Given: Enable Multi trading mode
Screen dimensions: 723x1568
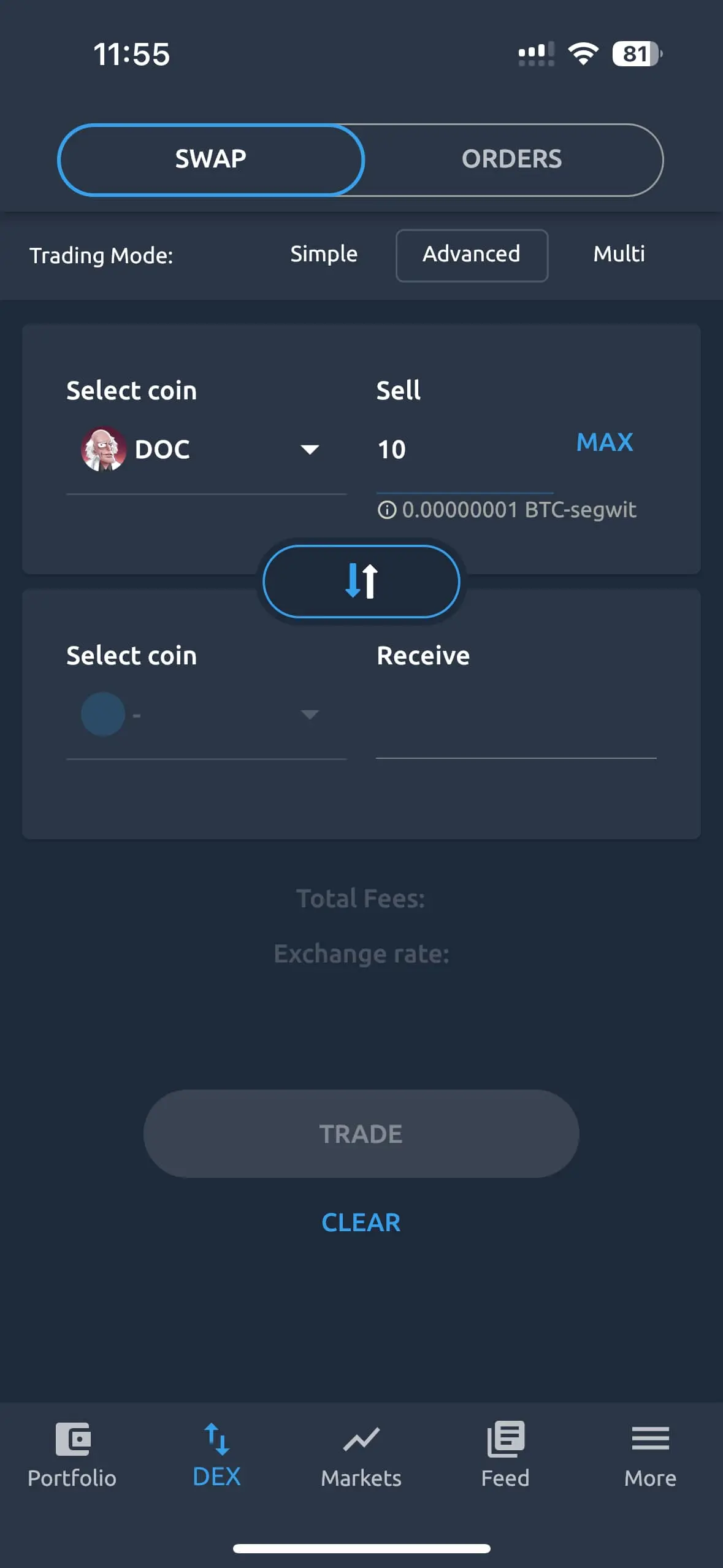Looking at the screenshot, I should coord(619,254).
